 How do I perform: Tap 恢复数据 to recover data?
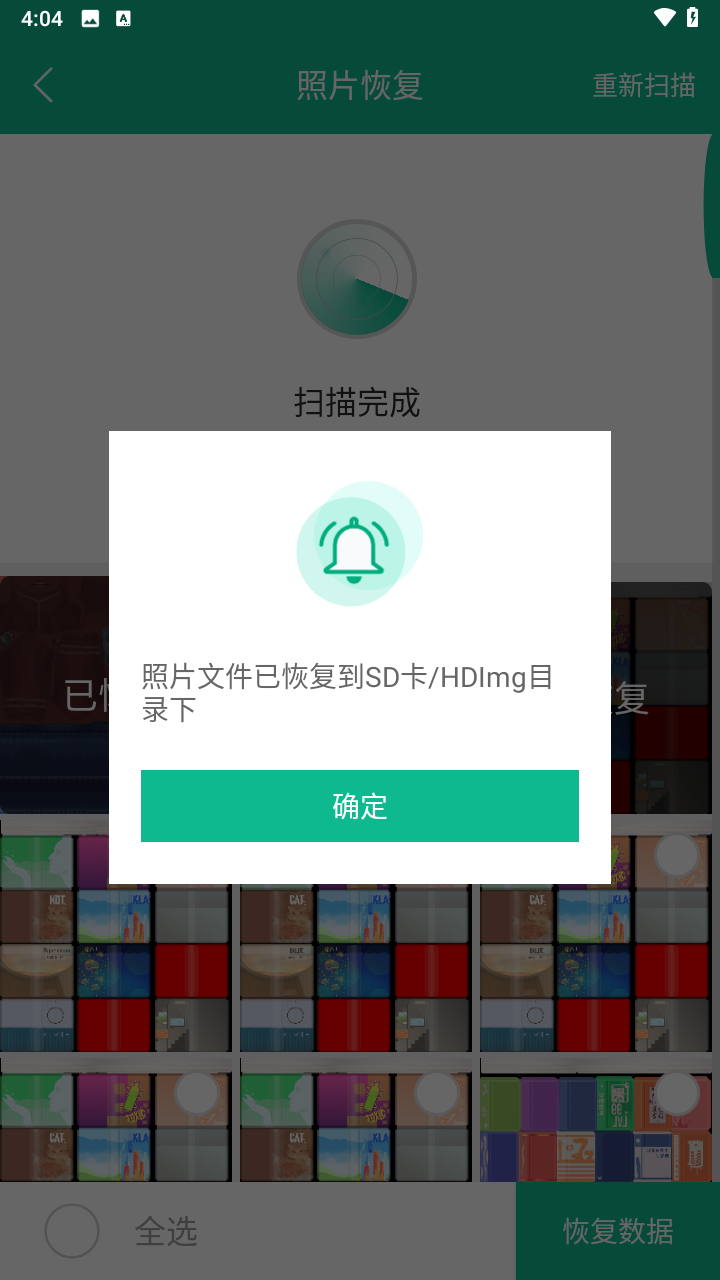618,1231
